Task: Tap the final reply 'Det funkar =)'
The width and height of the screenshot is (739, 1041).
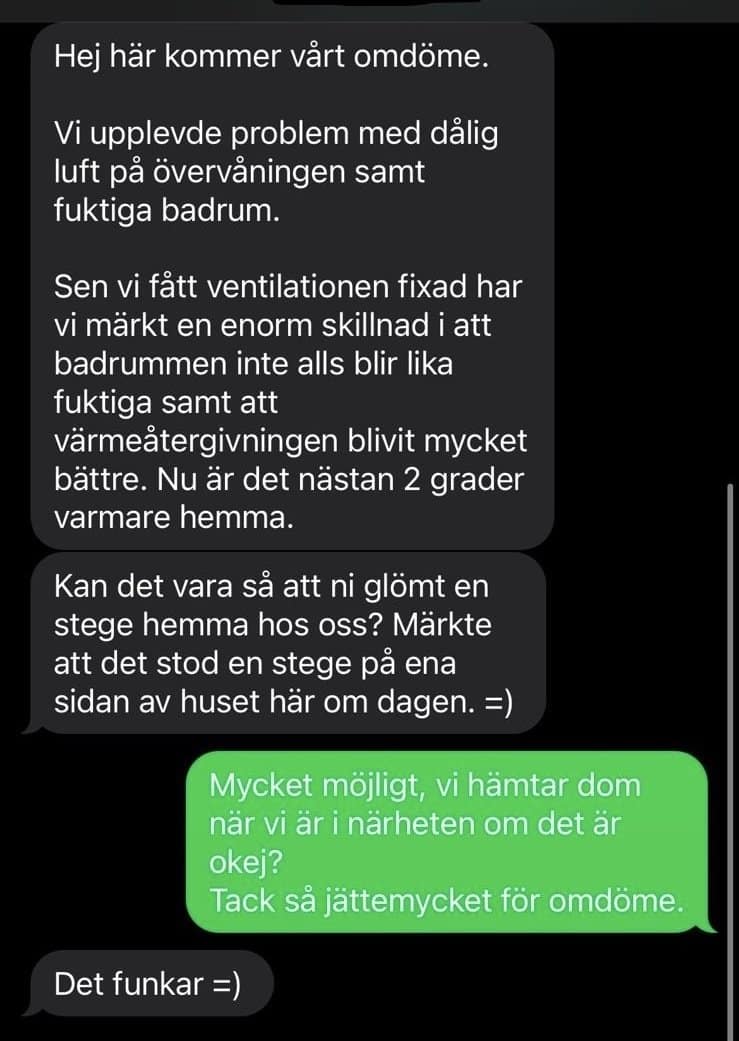Action: tap(150, 983)
